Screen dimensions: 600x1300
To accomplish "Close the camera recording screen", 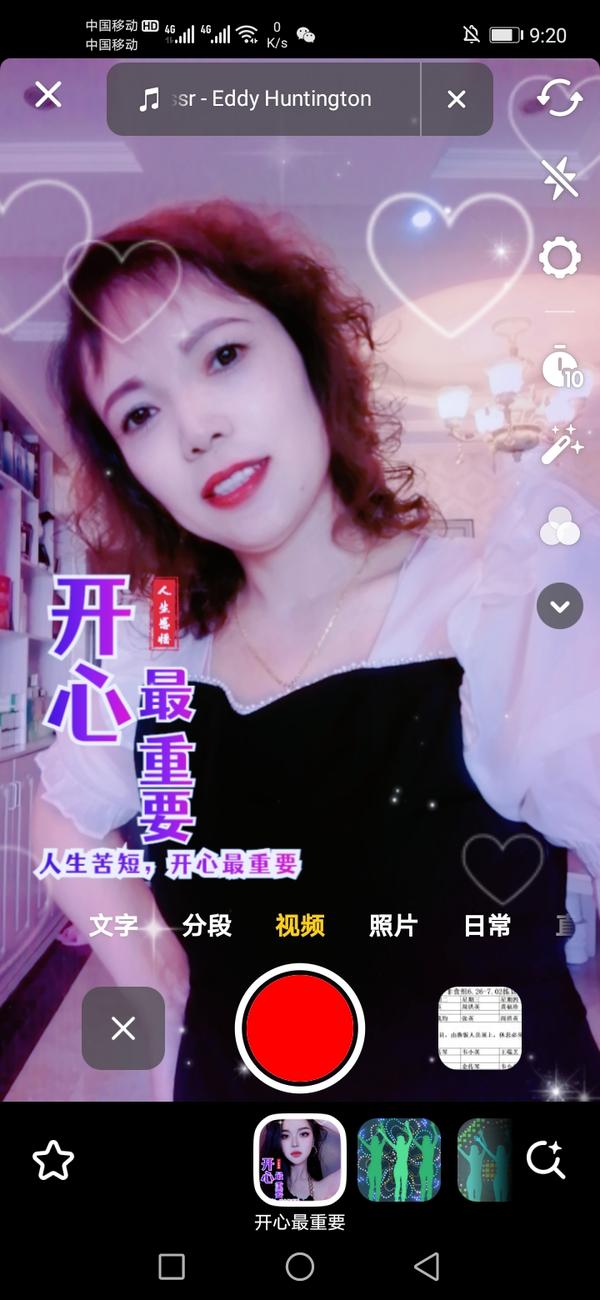I will 48,95.
